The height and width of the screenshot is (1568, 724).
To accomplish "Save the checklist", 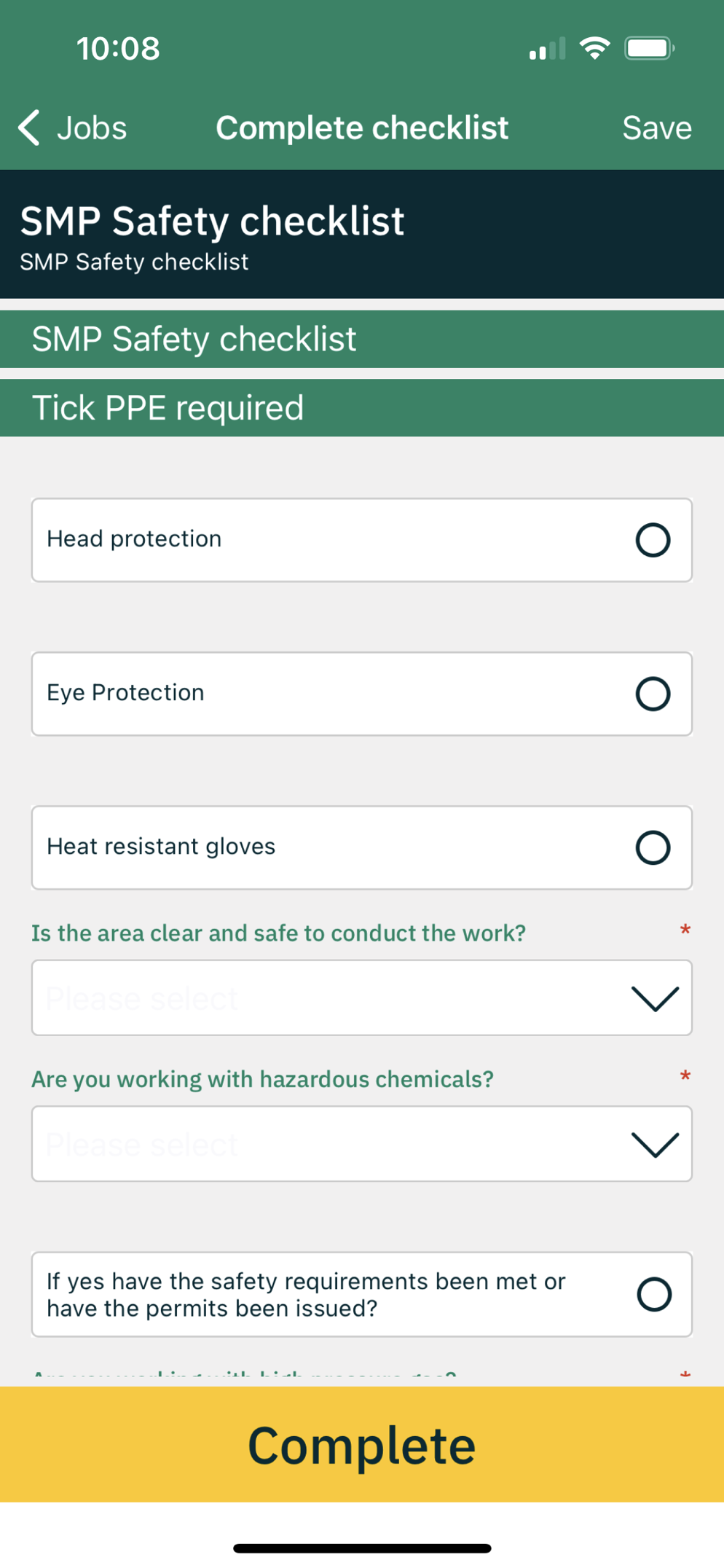I will (656, 128).
